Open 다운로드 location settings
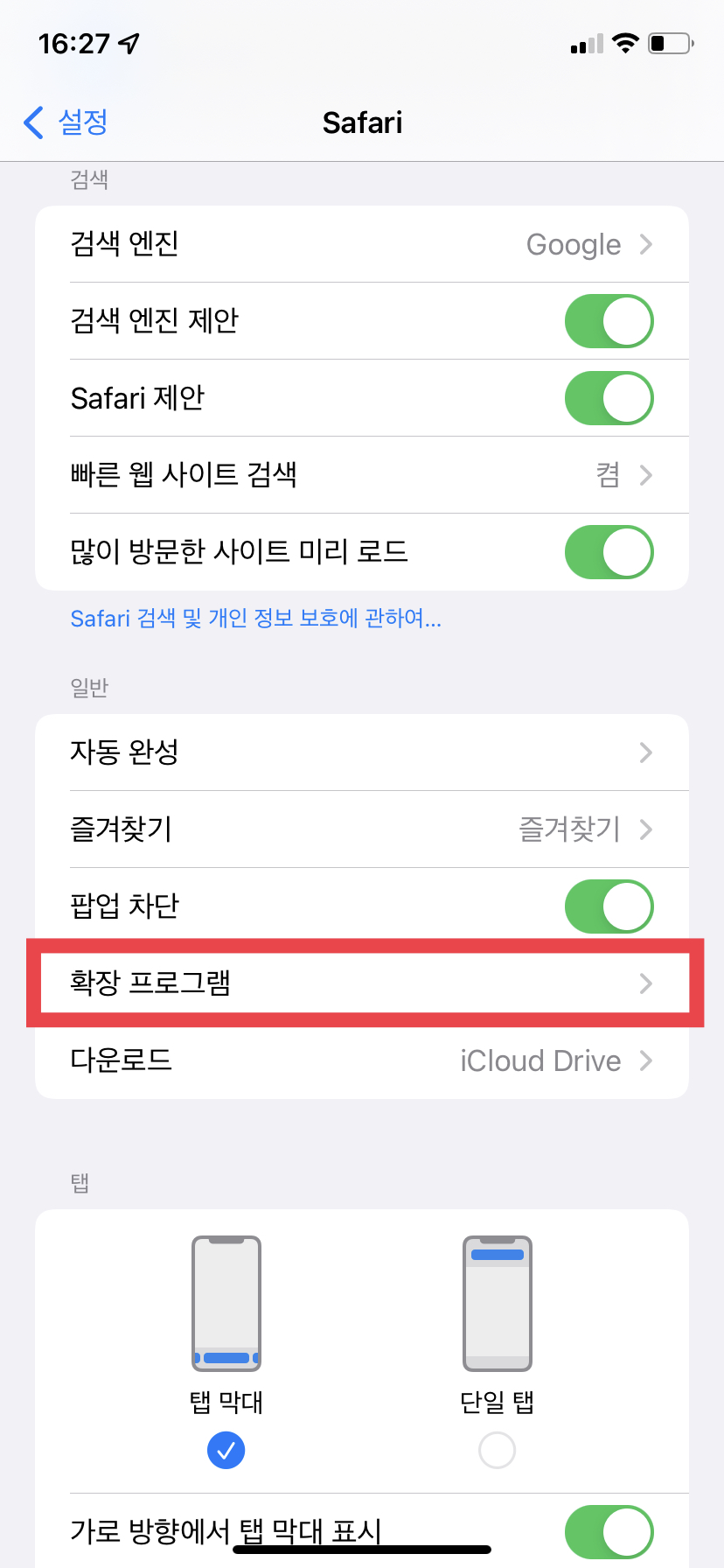 (x=362, y=1060)
